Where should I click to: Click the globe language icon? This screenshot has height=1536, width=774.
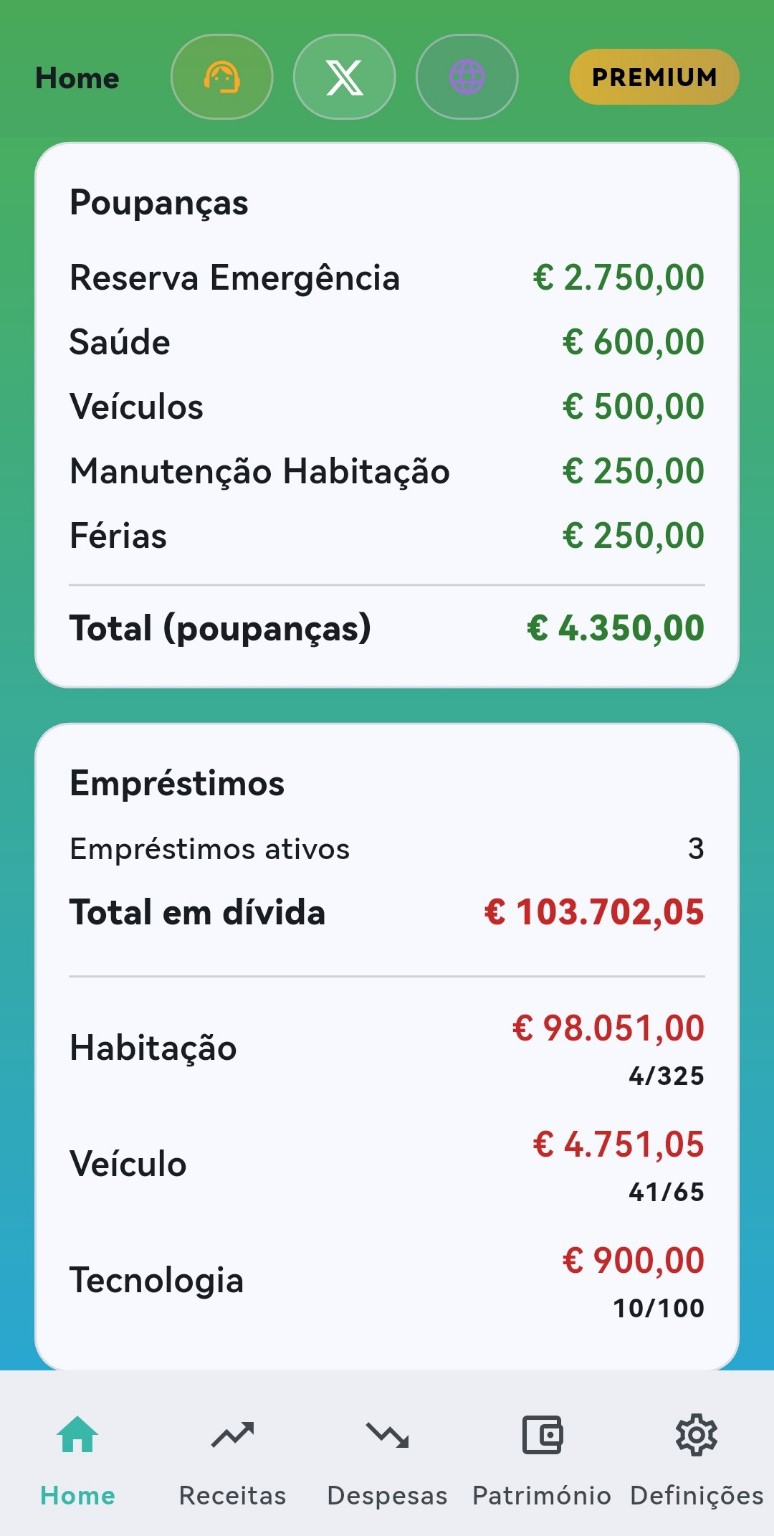467,76
